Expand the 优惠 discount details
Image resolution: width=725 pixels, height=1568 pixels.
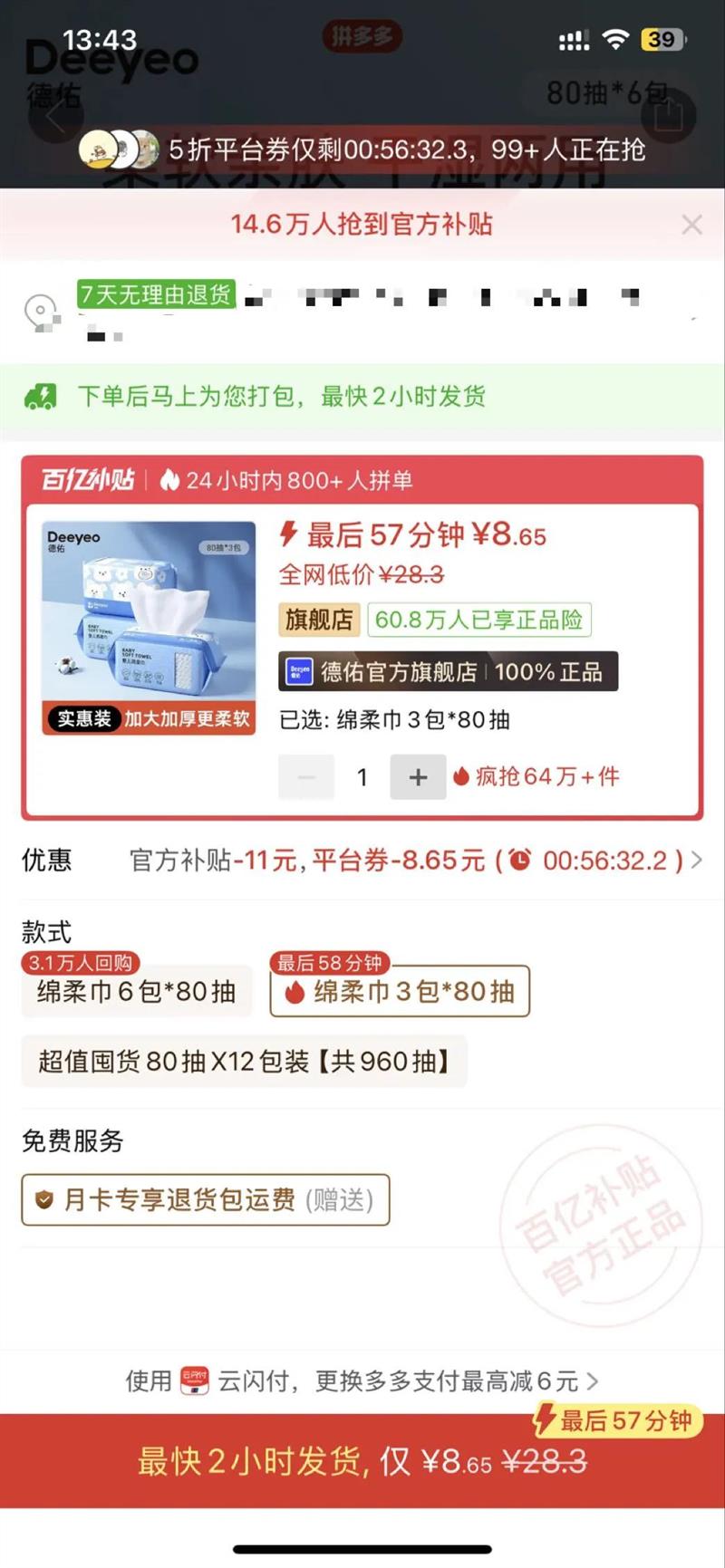coord(695,860)
